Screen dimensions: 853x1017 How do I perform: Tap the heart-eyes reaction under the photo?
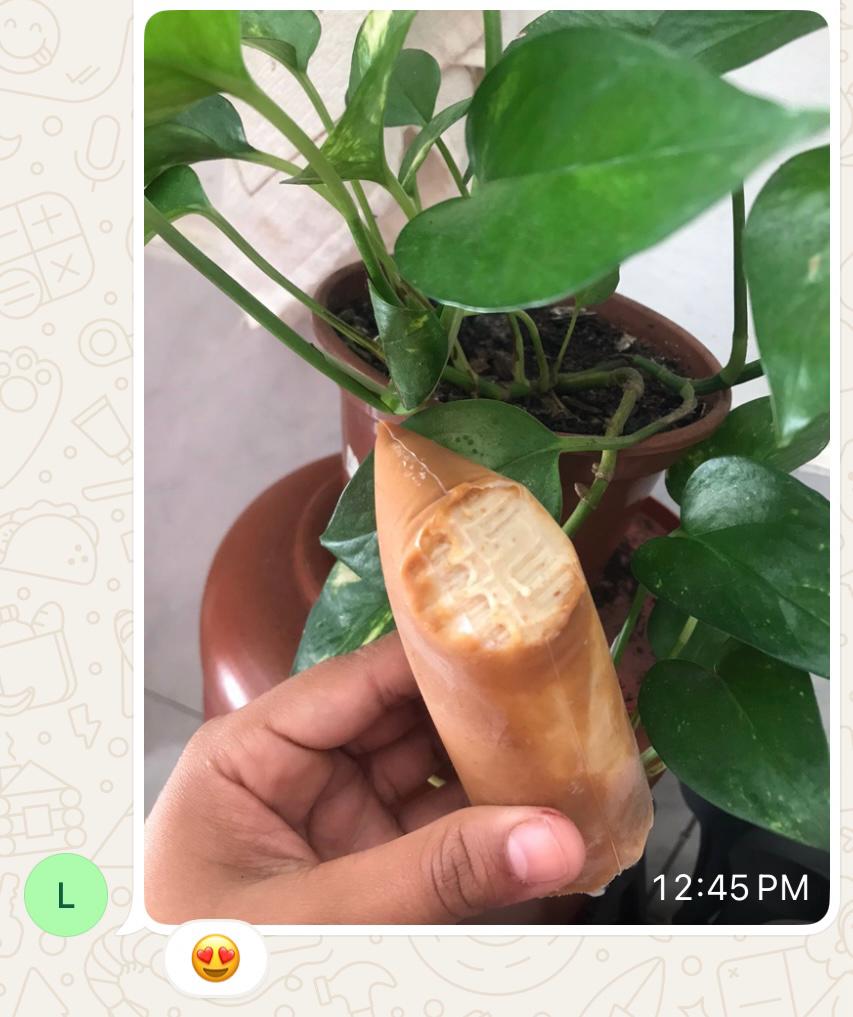215,959
